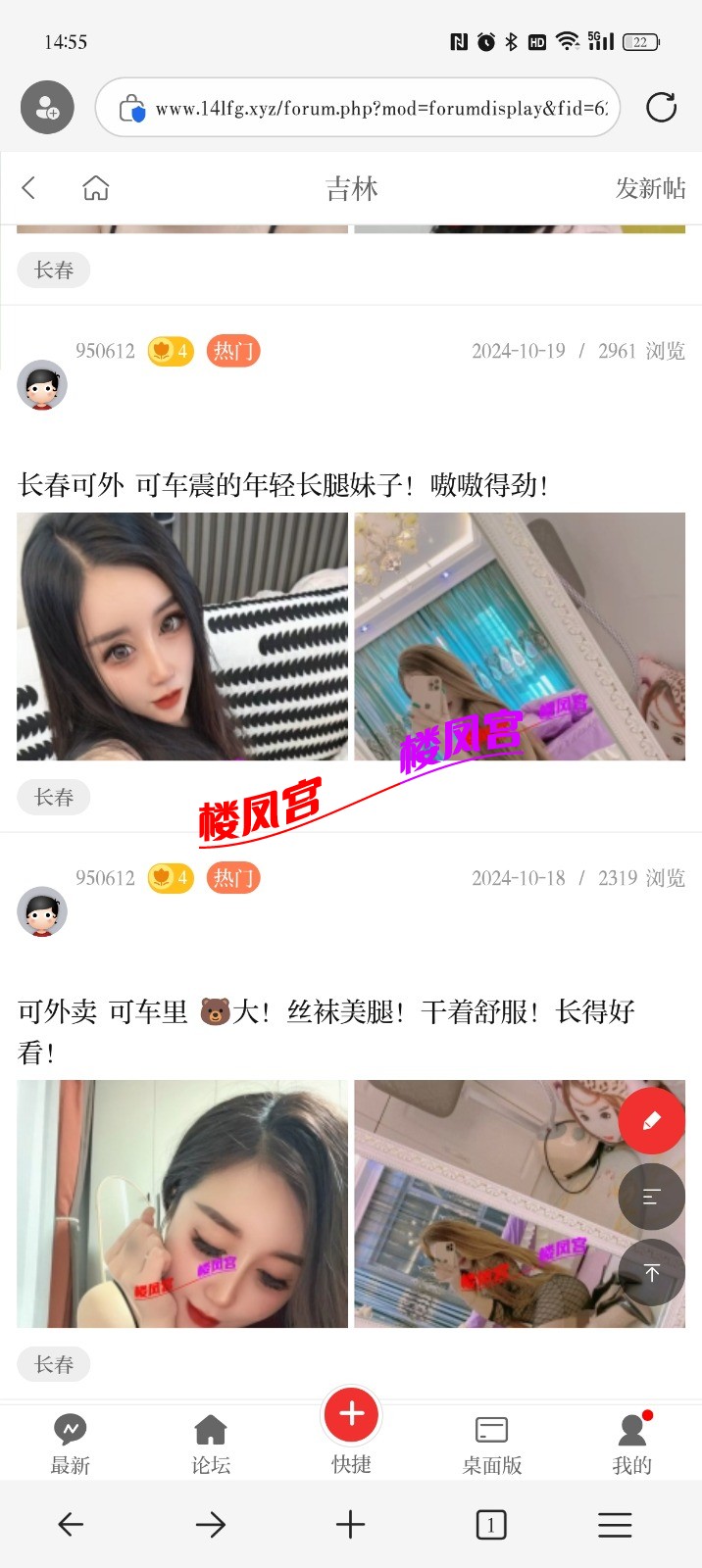Open the 我的 profile tab
Image resolution: width=702 pixels, height=1568 pixels.
pos(632,1445)
